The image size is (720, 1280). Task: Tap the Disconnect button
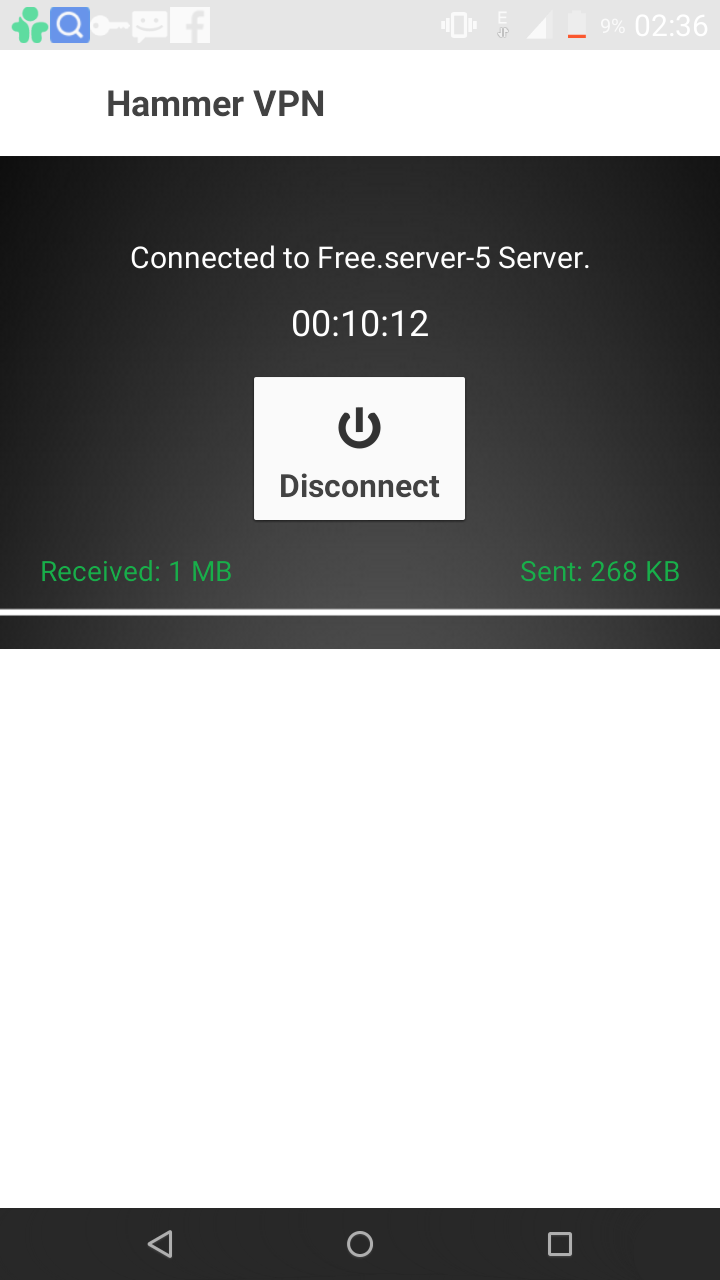(359, 448)
